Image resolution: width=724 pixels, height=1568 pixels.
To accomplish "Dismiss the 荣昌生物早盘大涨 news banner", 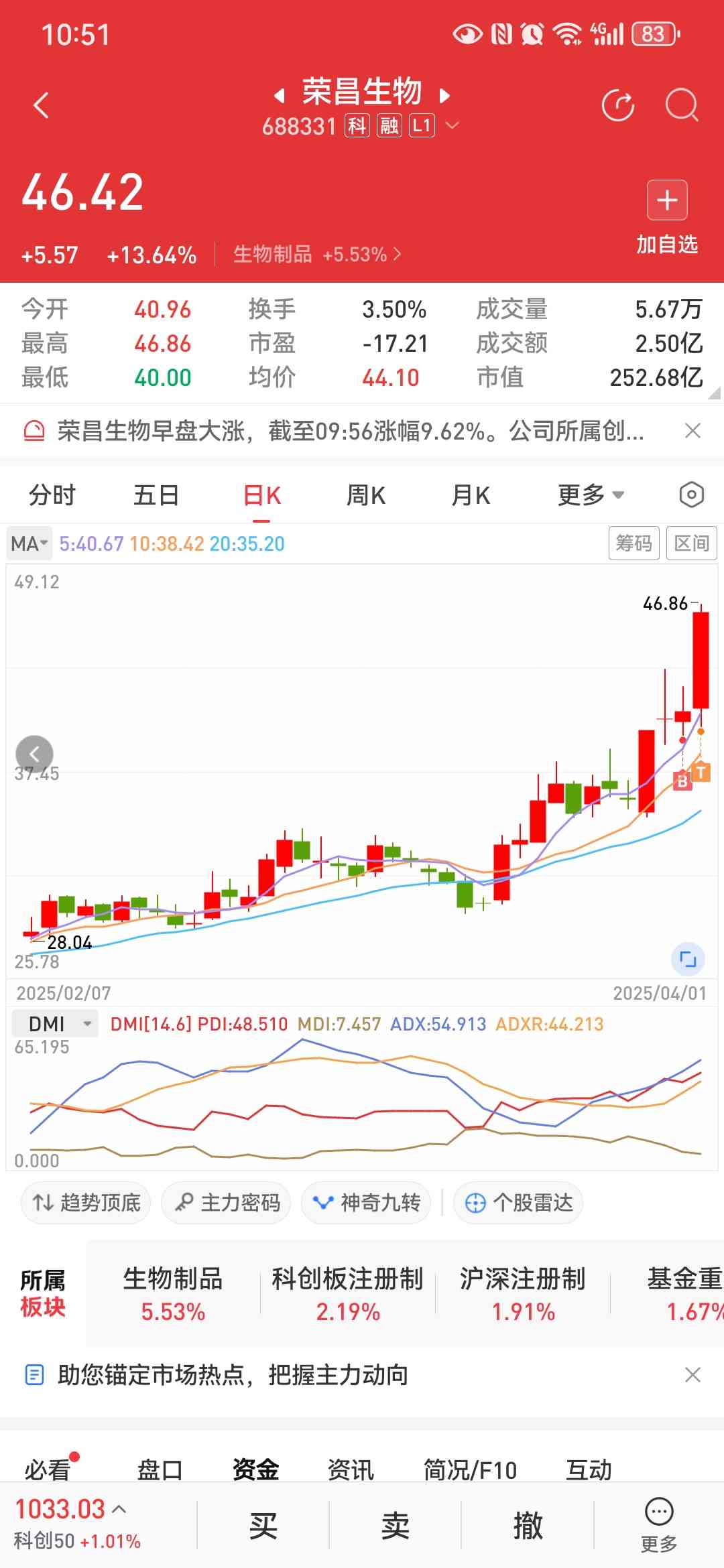I will click(x=693, y=431).
